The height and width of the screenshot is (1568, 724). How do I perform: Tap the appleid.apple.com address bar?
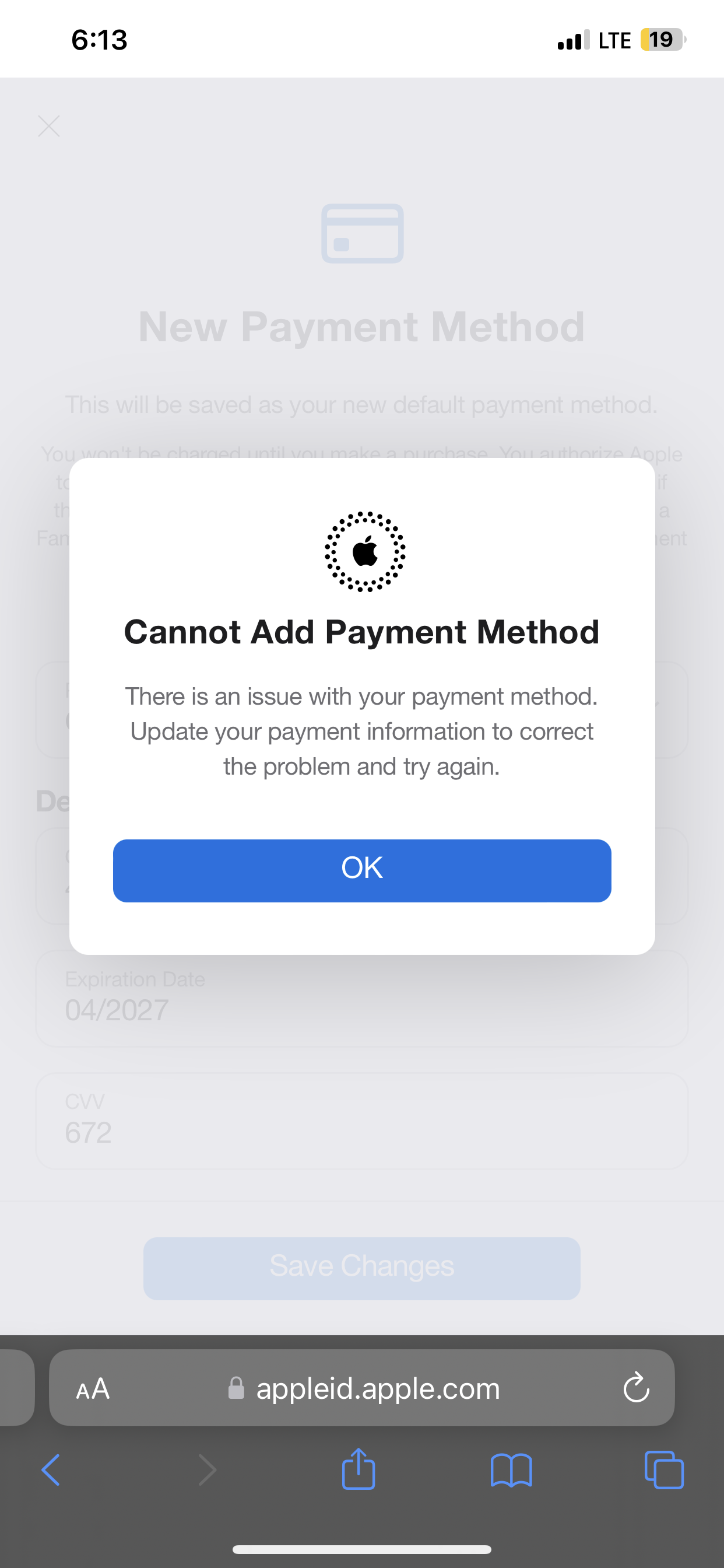point(377,1388)
